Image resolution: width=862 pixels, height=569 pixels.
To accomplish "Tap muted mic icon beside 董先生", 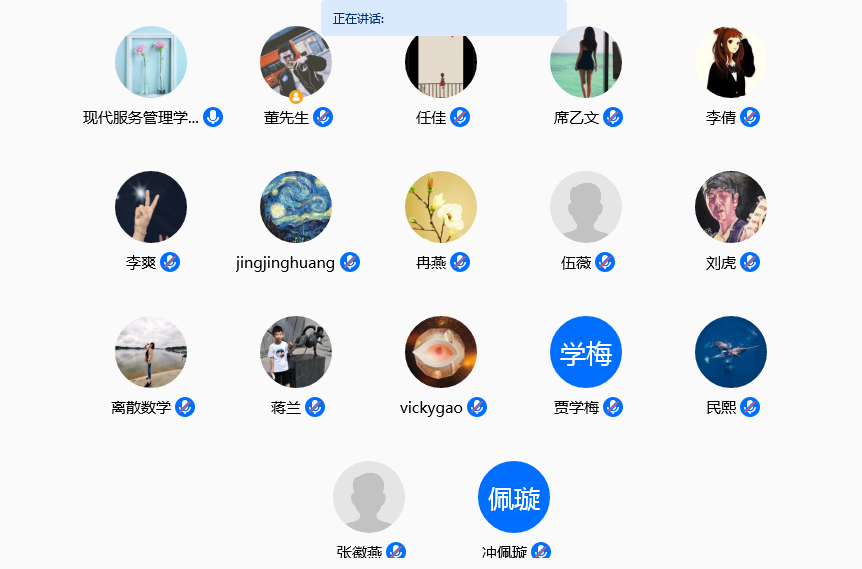I will point(322,117).
